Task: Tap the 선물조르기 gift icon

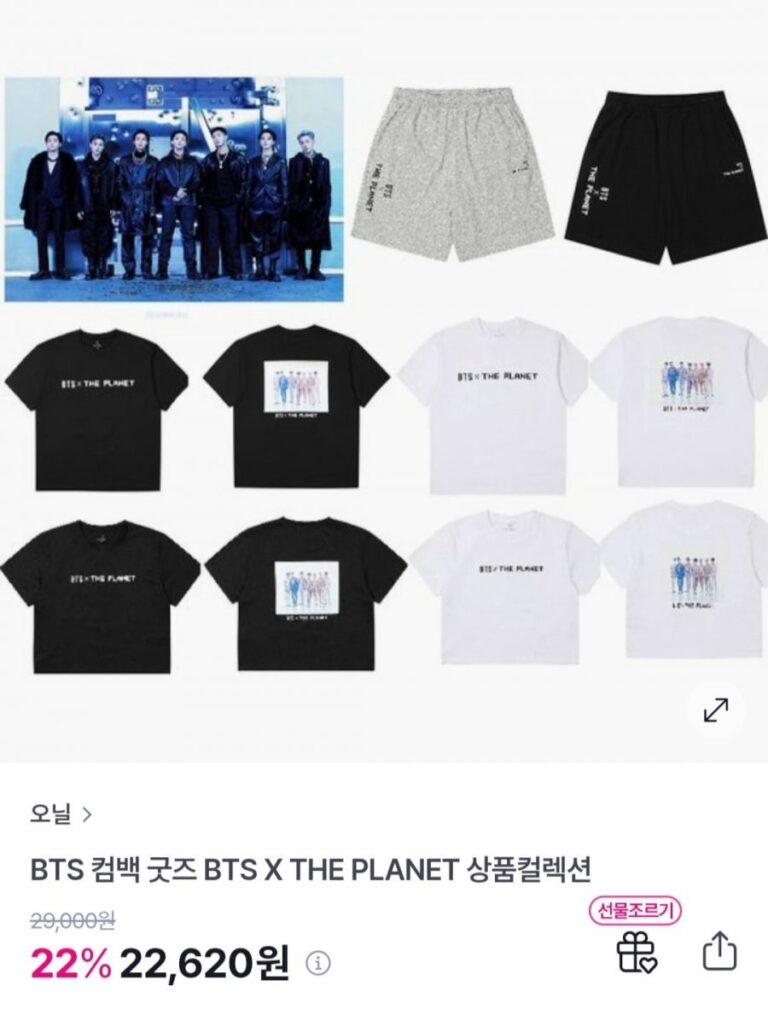Action: pos(636,950)
